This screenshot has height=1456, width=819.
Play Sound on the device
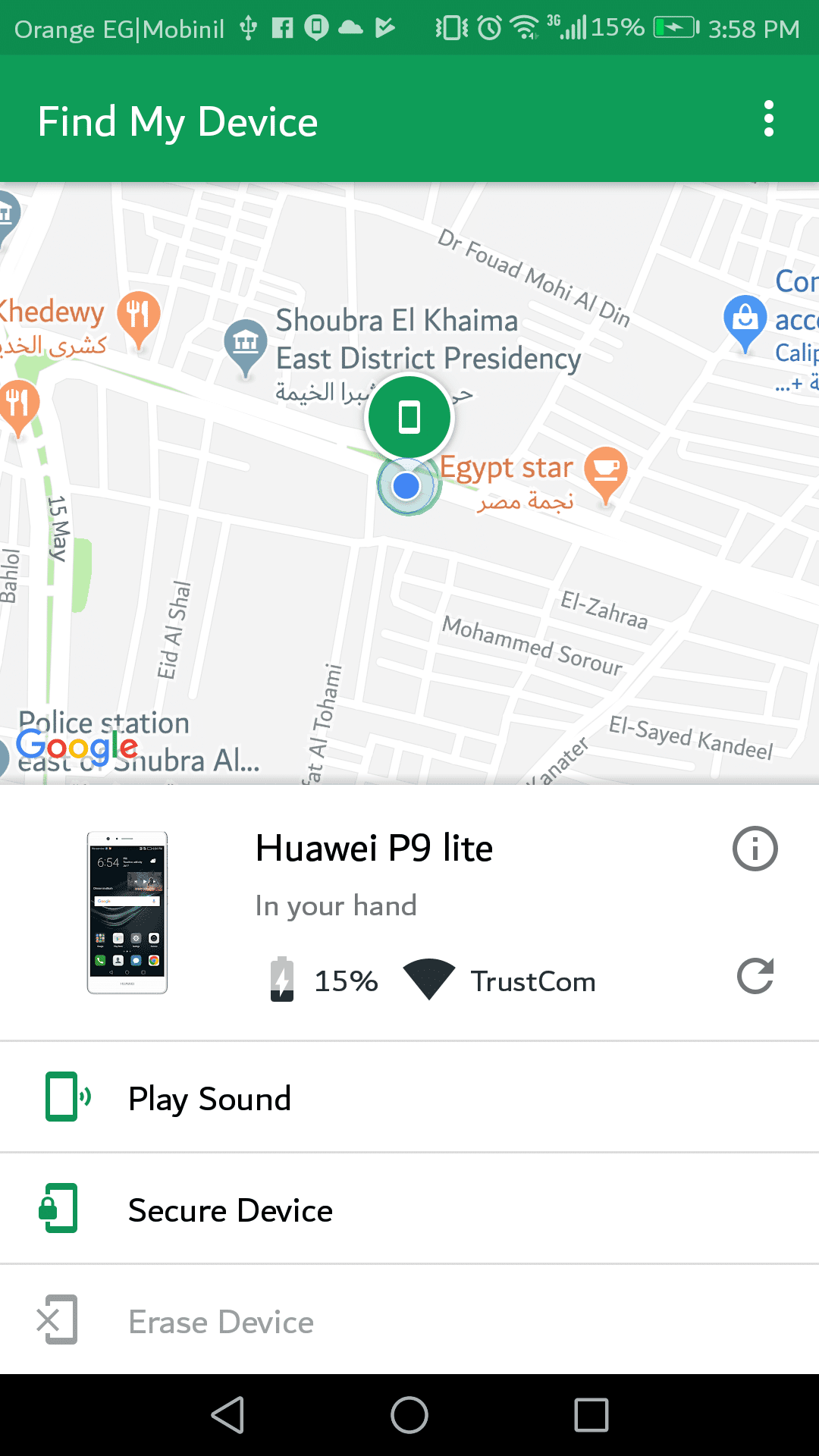pos(210,1098)
